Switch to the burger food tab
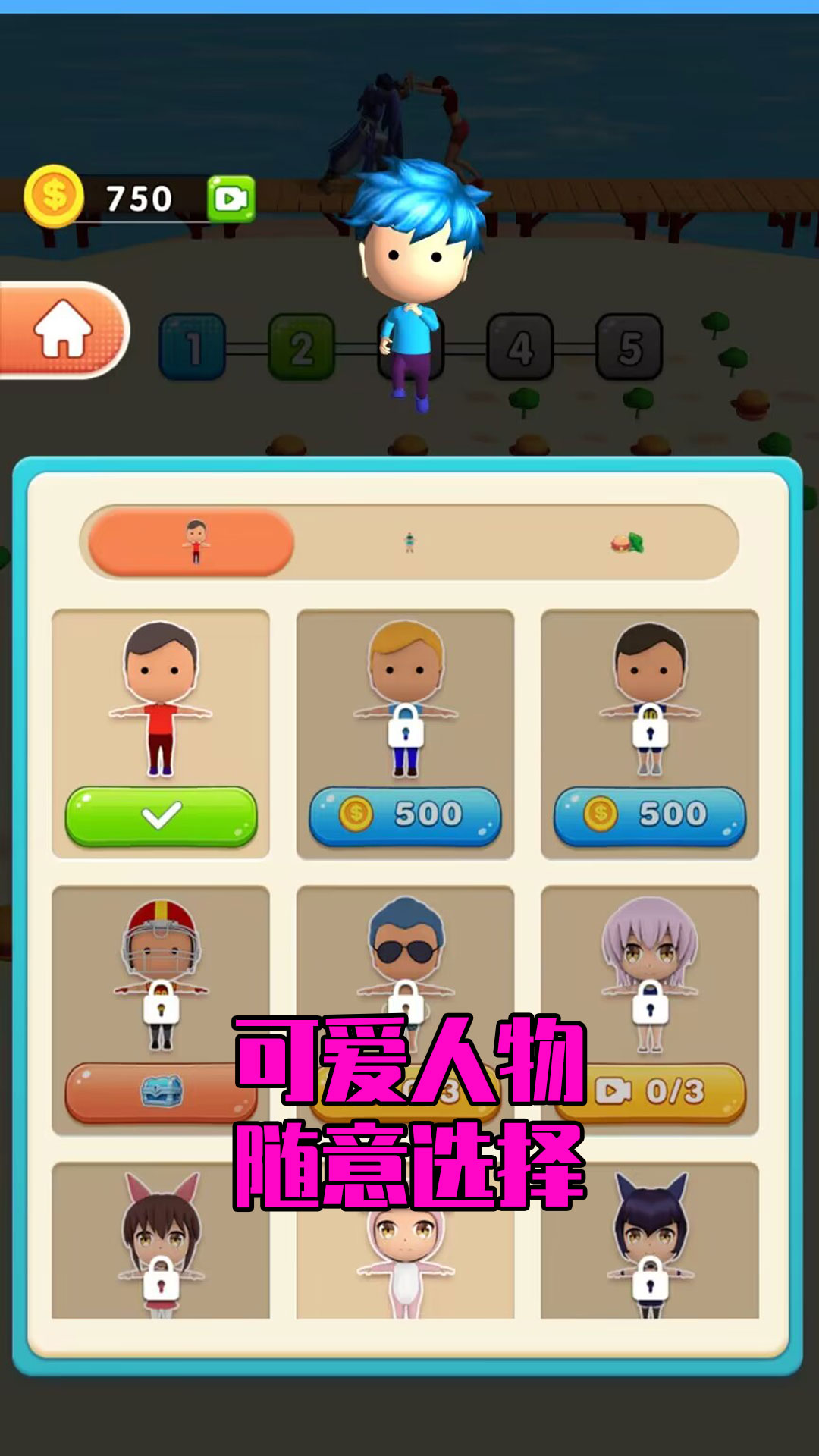This screenshot has height=1456, width=819. click(627, 543)
